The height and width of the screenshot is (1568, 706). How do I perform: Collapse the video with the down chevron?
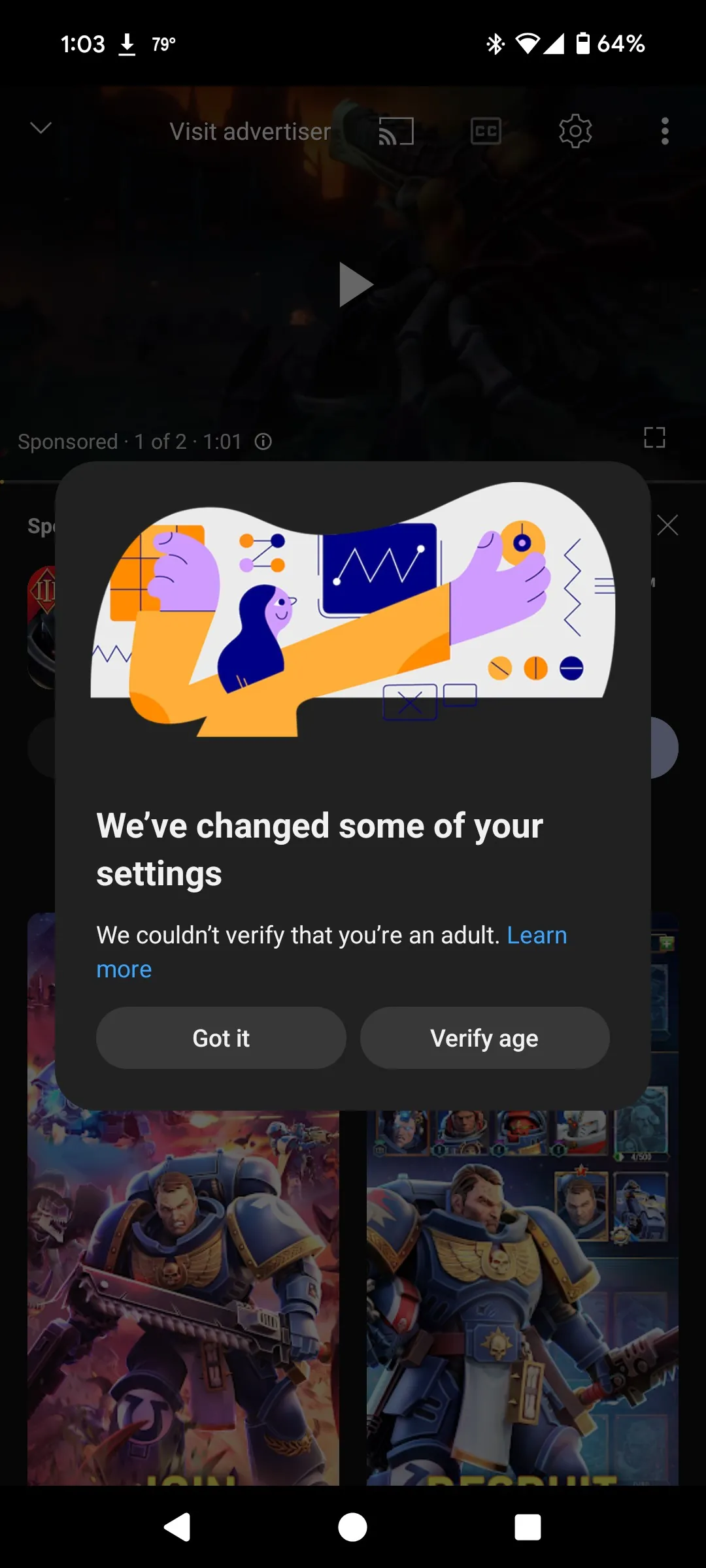41,128
